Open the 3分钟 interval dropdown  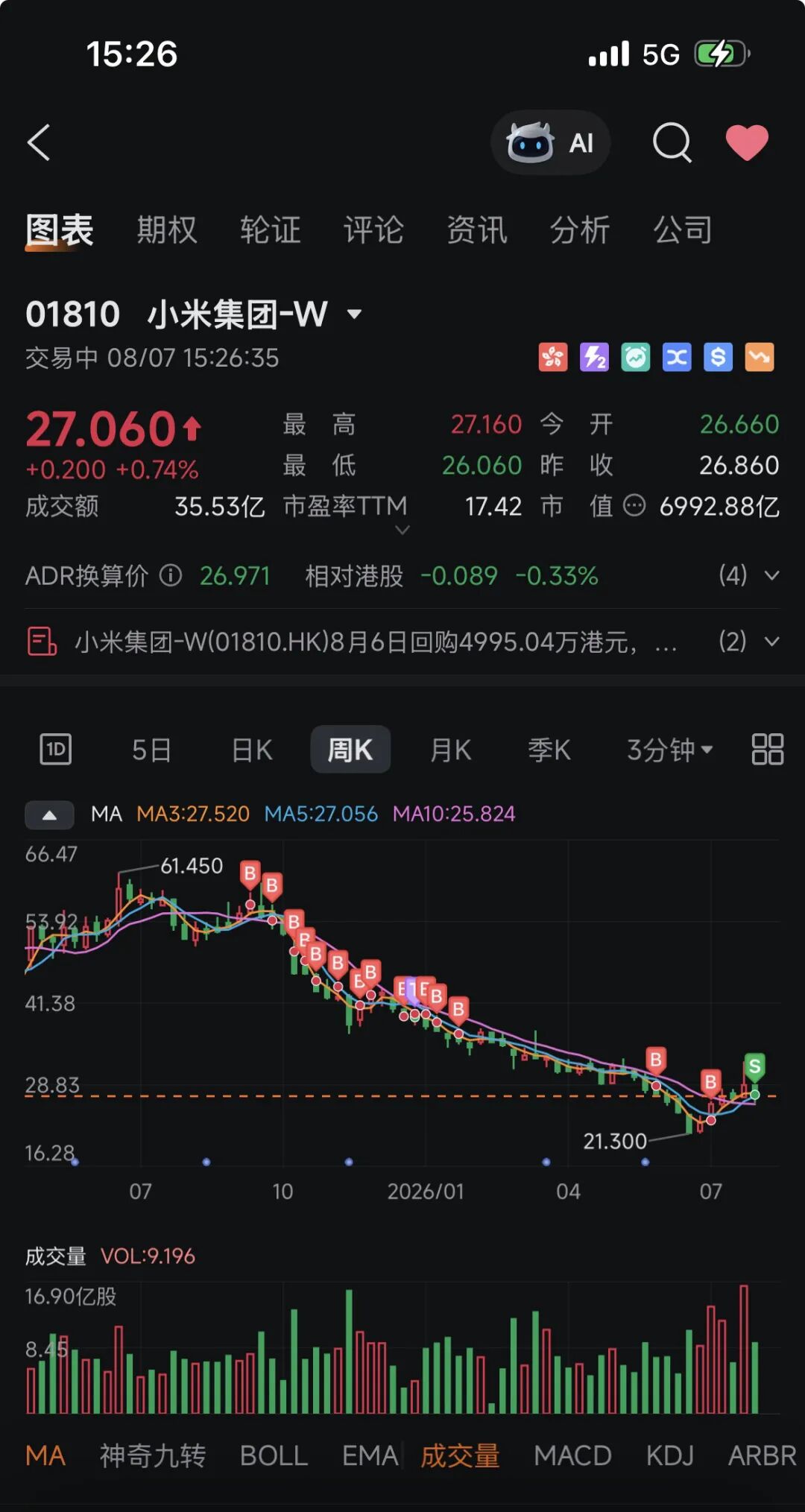(x=669, y=750)
